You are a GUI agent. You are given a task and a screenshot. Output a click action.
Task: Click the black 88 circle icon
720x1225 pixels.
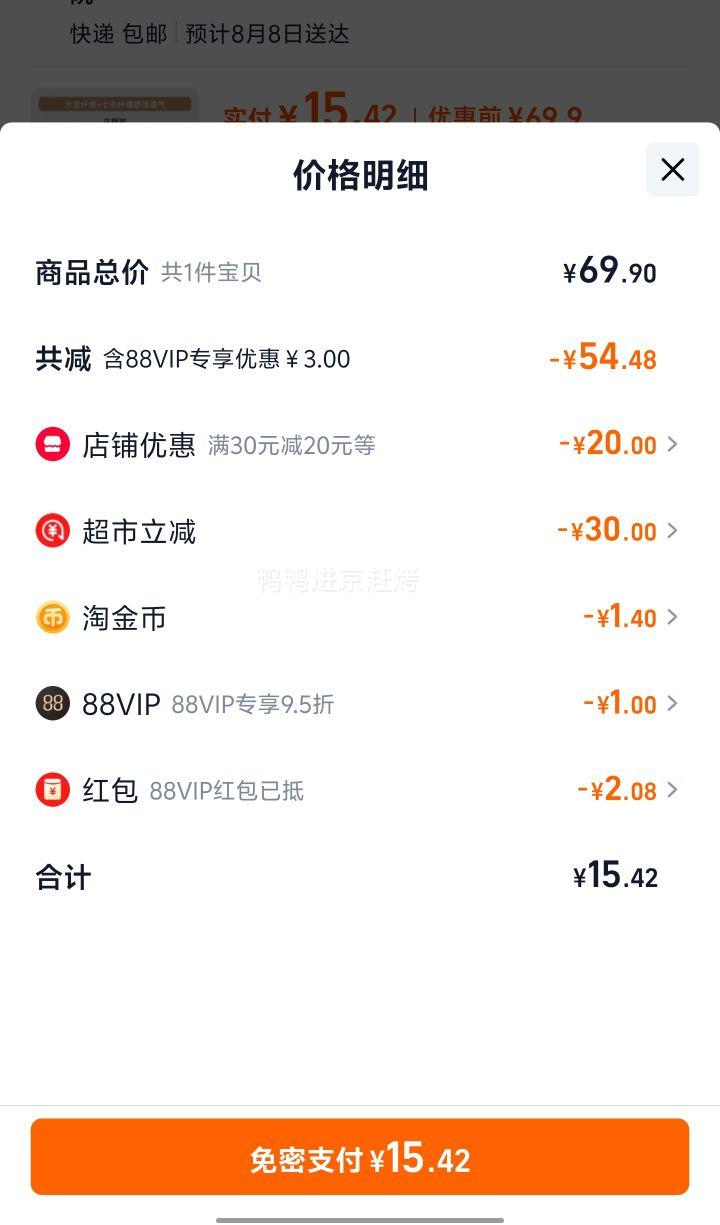click(x=52, y=703)
